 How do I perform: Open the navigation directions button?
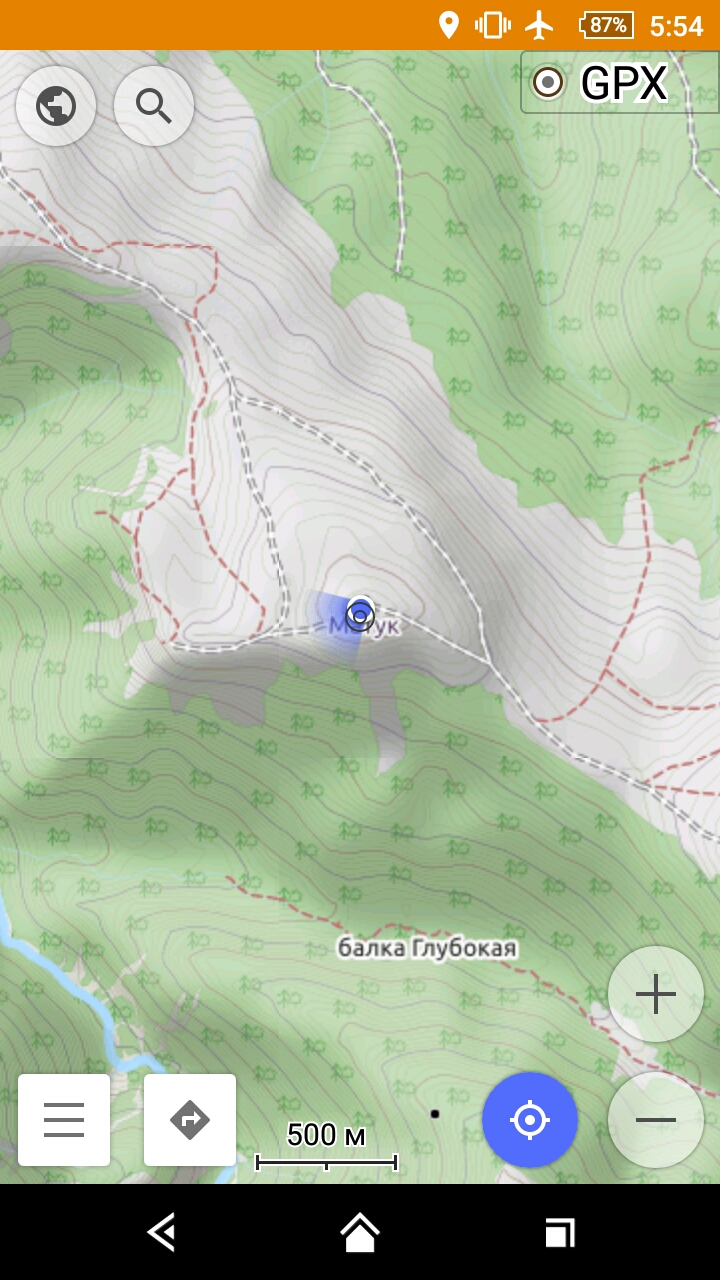click(x=190, y=1120)
